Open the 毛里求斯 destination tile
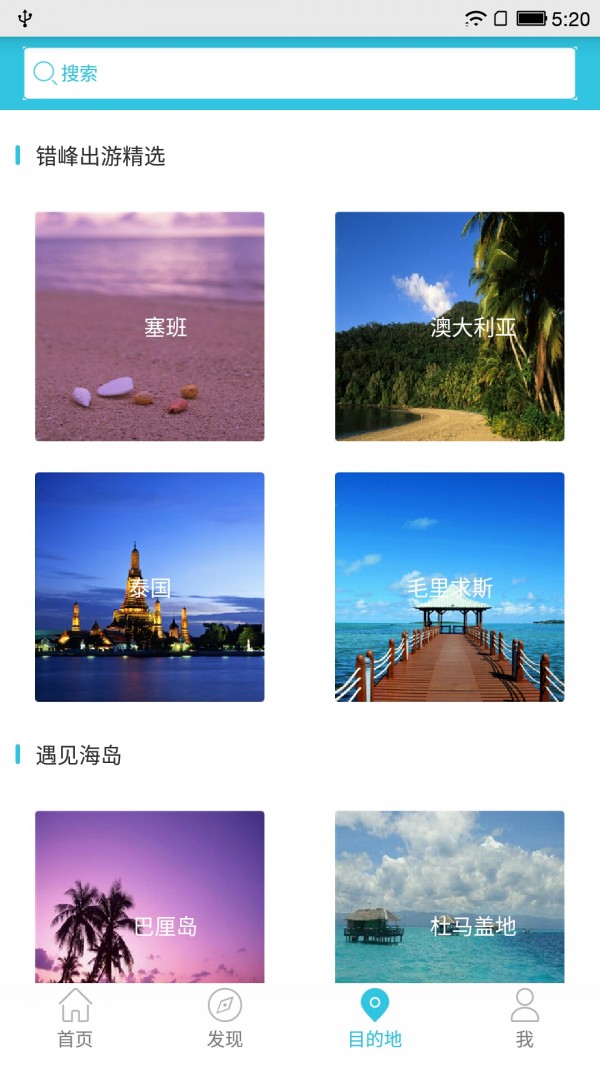Viewport: 600px width, 1067px height. (449, 586)
